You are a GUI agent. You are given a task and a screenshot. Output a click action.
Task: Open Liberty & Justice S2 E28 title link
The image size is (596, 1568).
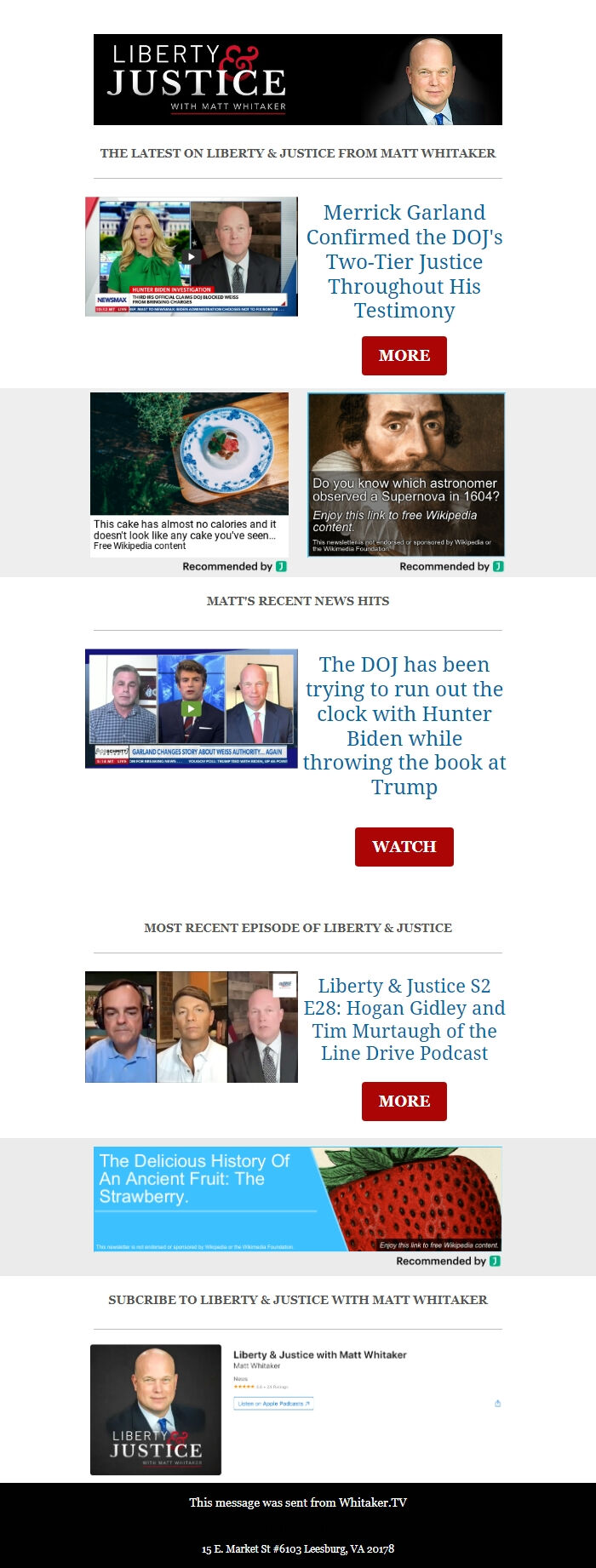pyautogui.click(x=404, y=1019)
